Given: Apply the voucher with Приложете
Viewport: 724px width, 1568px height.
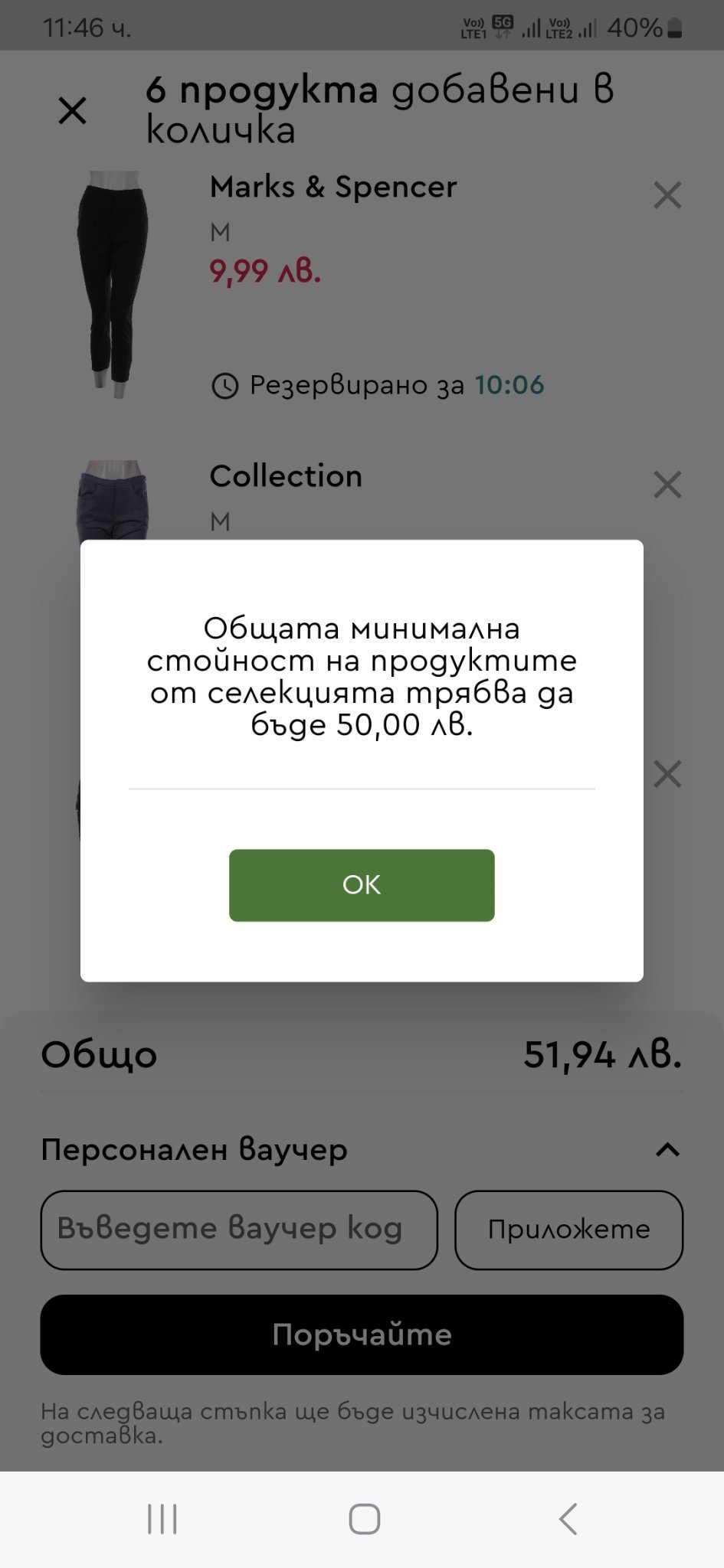Looking at the screenshot, I should pos(568,1230).
